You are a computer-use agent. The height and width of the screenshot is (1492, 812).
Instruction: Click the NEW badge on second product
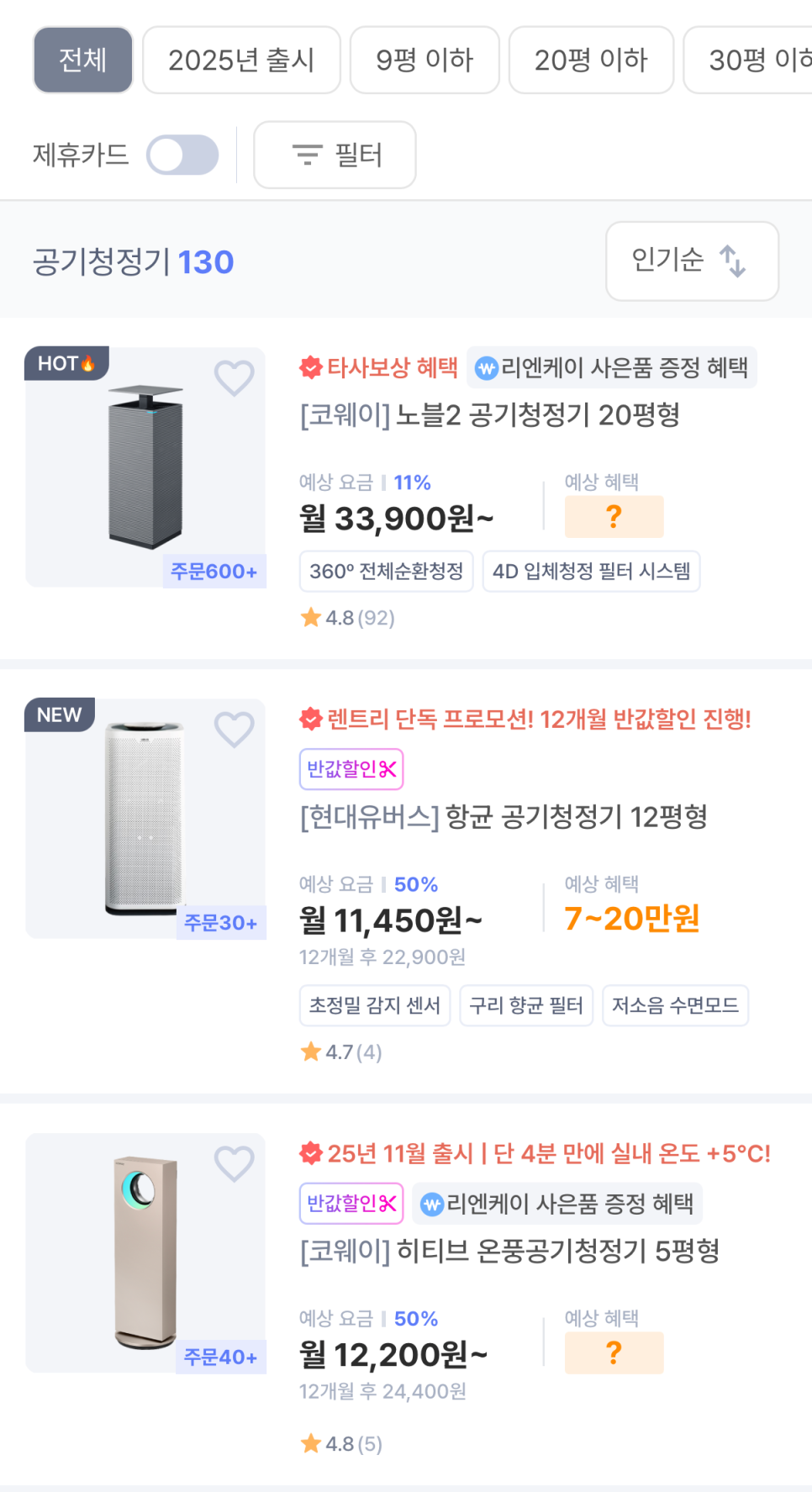click(59, 714)
